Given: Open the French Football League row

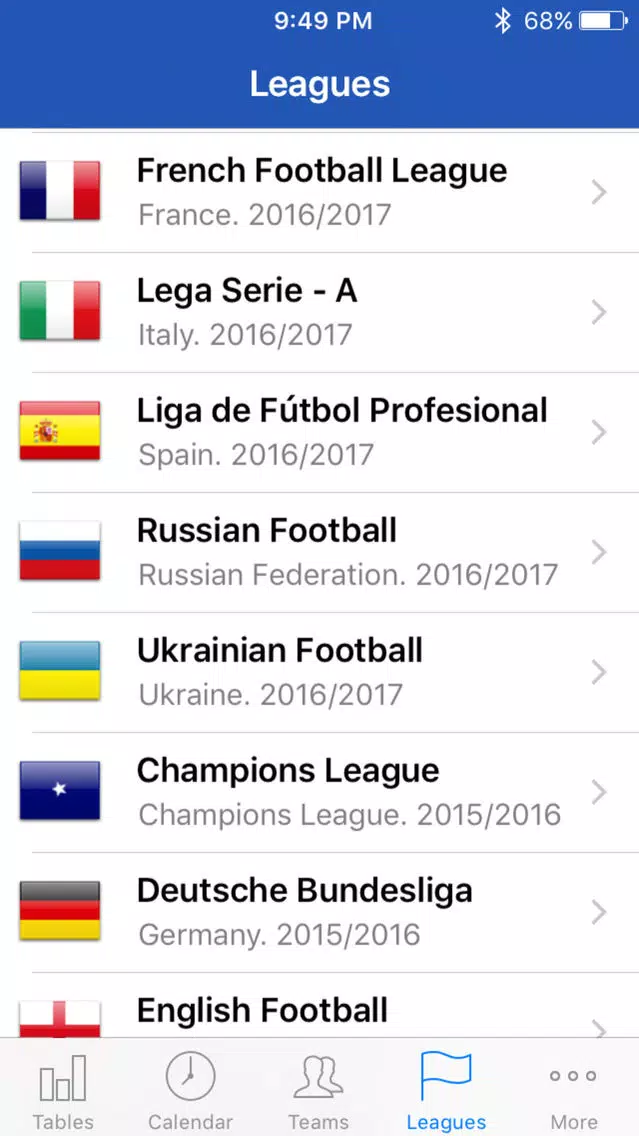Looking at the screenshot, I should coord(320,193).
